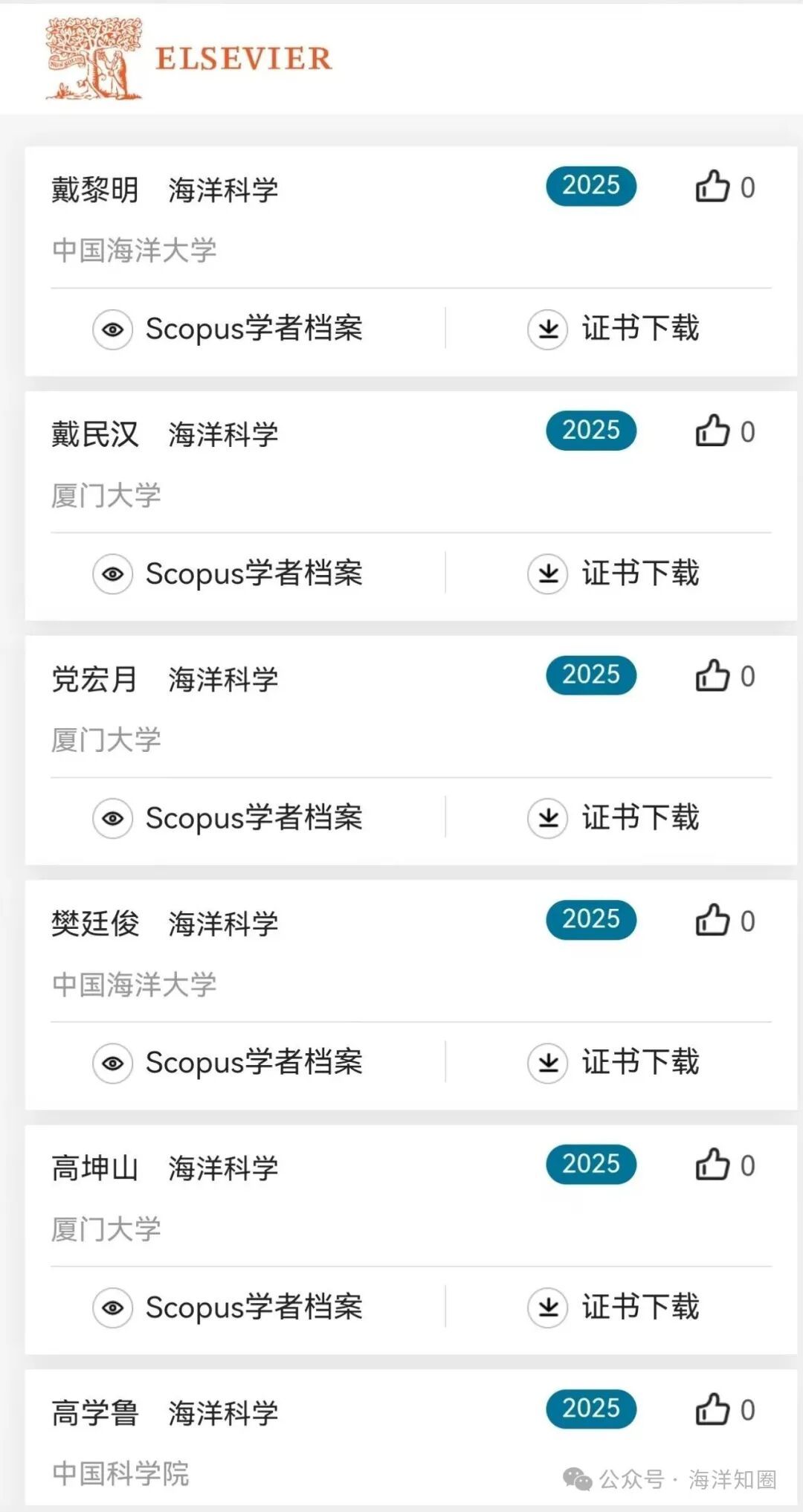This screenshot has width=803, height=1512.
Task: Thumbs up 樊廷俊's entry
Action: (x=712, y=921)
